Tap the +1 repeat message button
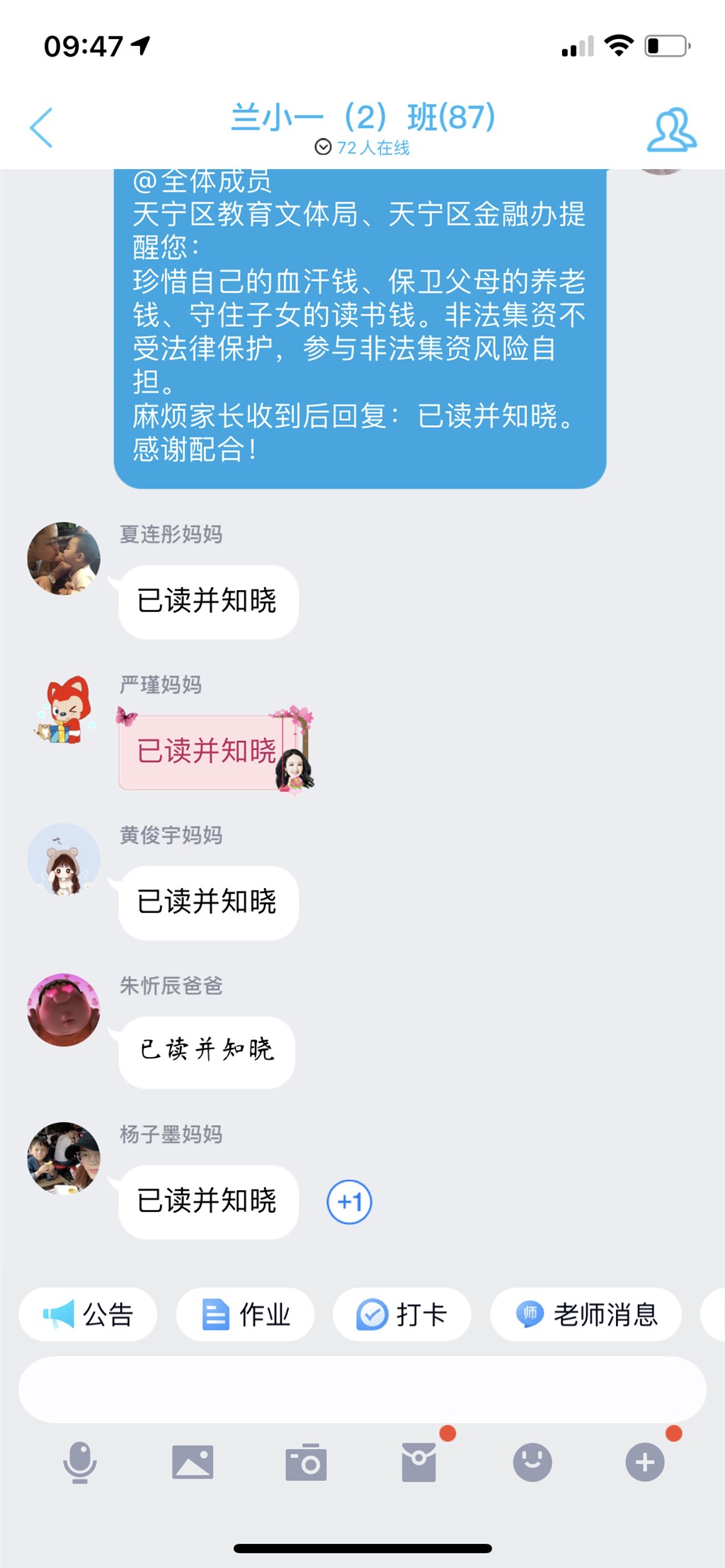The image size is (725, 1568). [x=349, y=1201]
